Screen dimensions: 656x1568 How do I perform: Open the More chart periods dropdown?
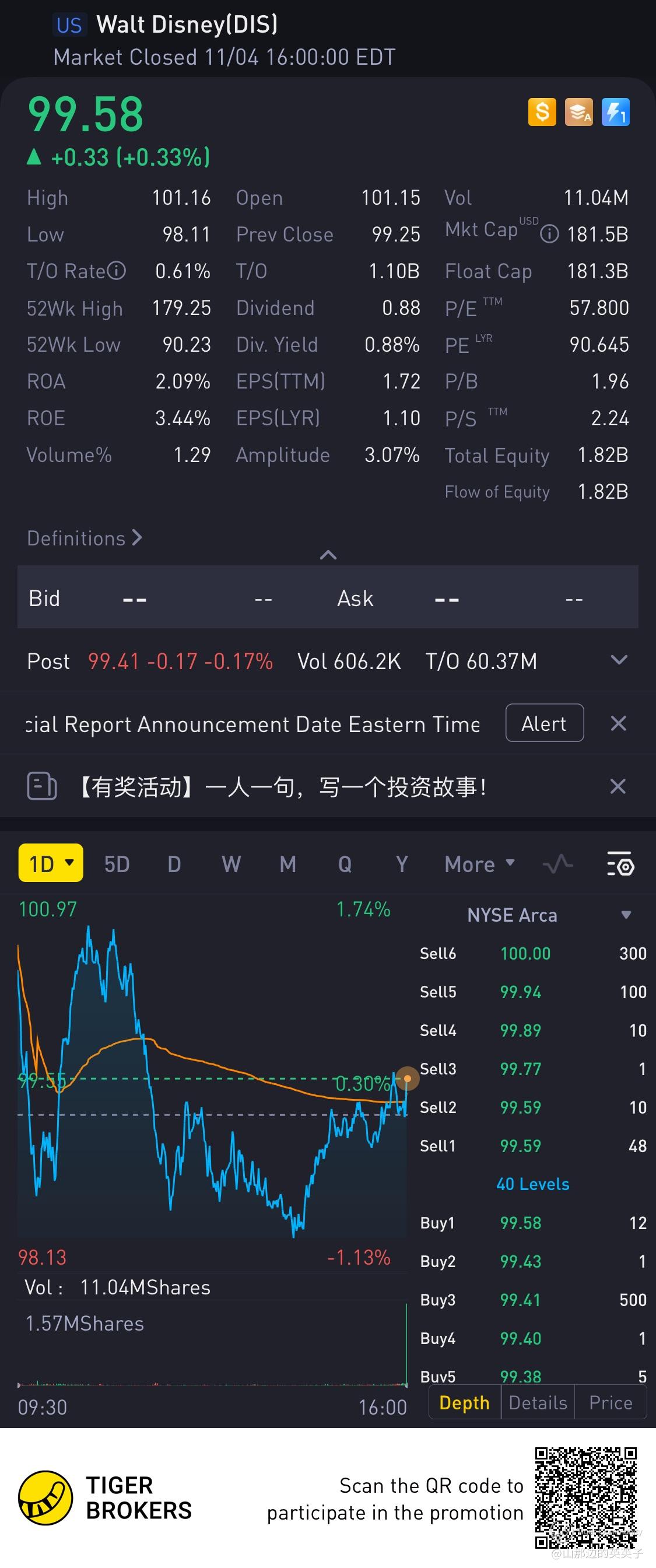click(x=479, y=864)
